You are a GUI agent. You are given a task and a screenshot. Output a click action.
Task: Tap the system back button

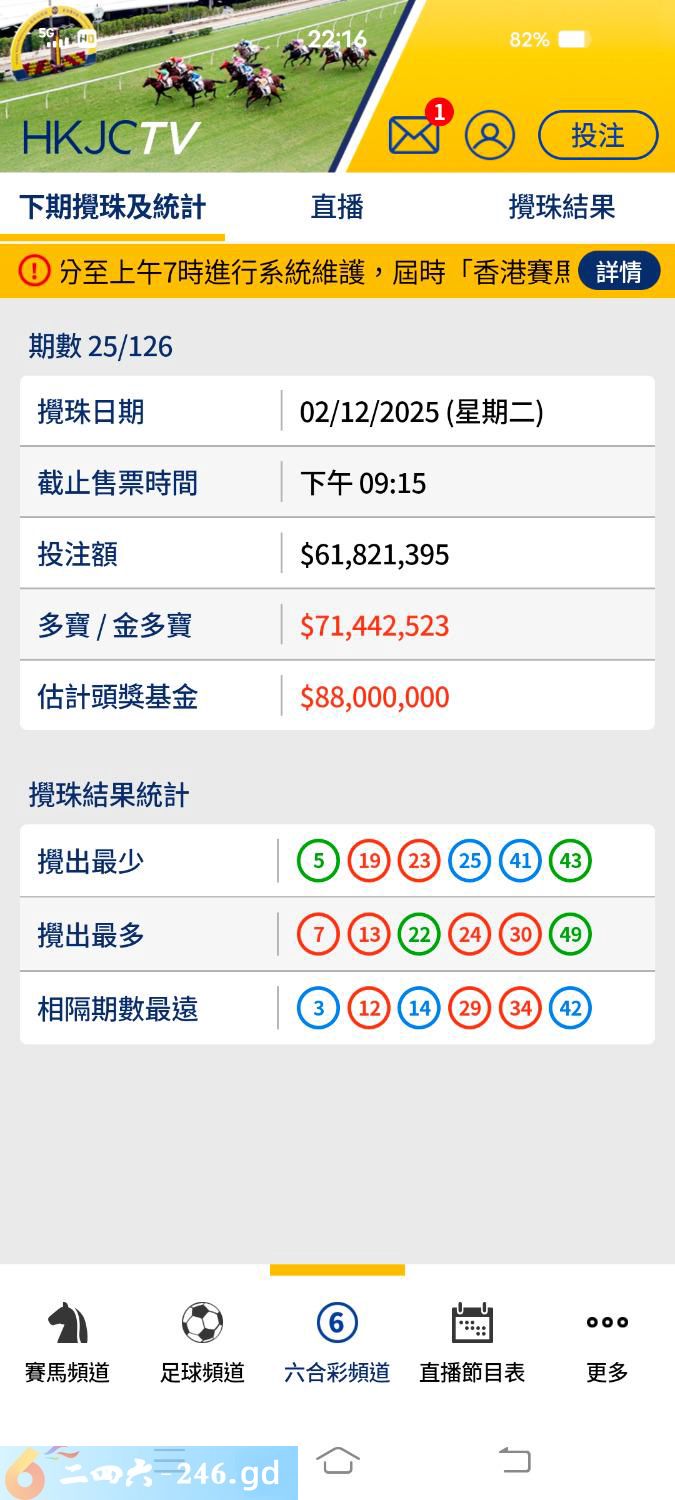coord(514,1461)
